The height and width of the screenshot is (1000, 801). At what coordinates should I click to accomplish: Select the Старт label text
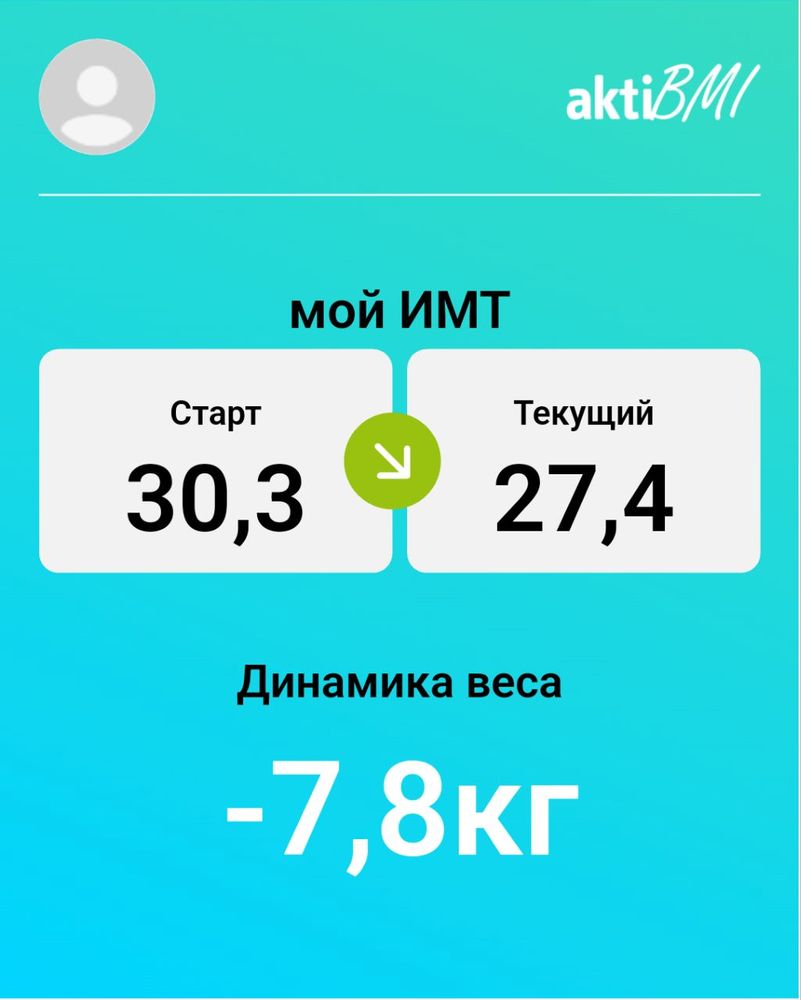pos(215,410)
